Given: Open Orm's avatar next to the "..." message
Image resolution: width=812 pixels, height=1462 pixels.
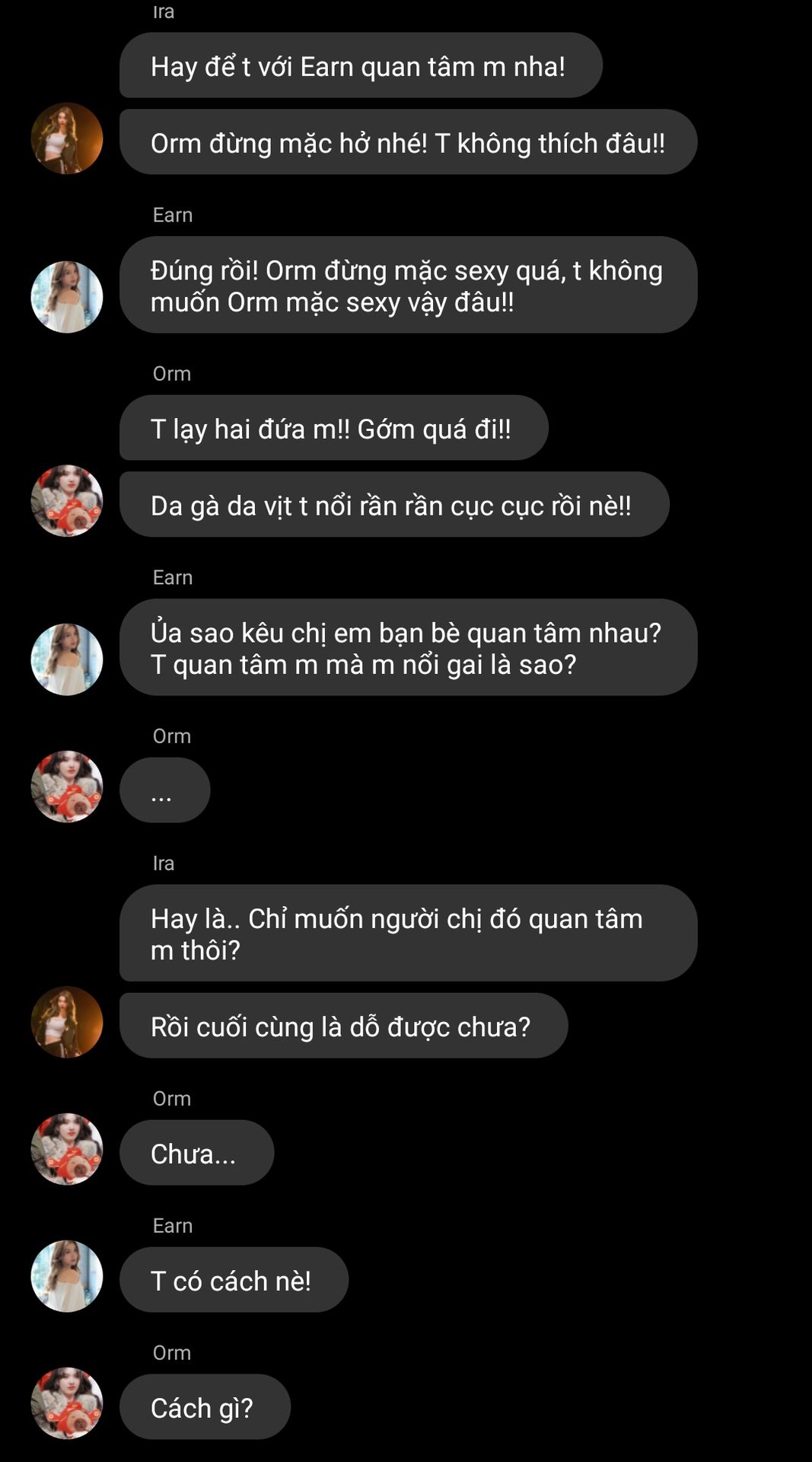Looking at the screenshot, I should pos(67,787).
